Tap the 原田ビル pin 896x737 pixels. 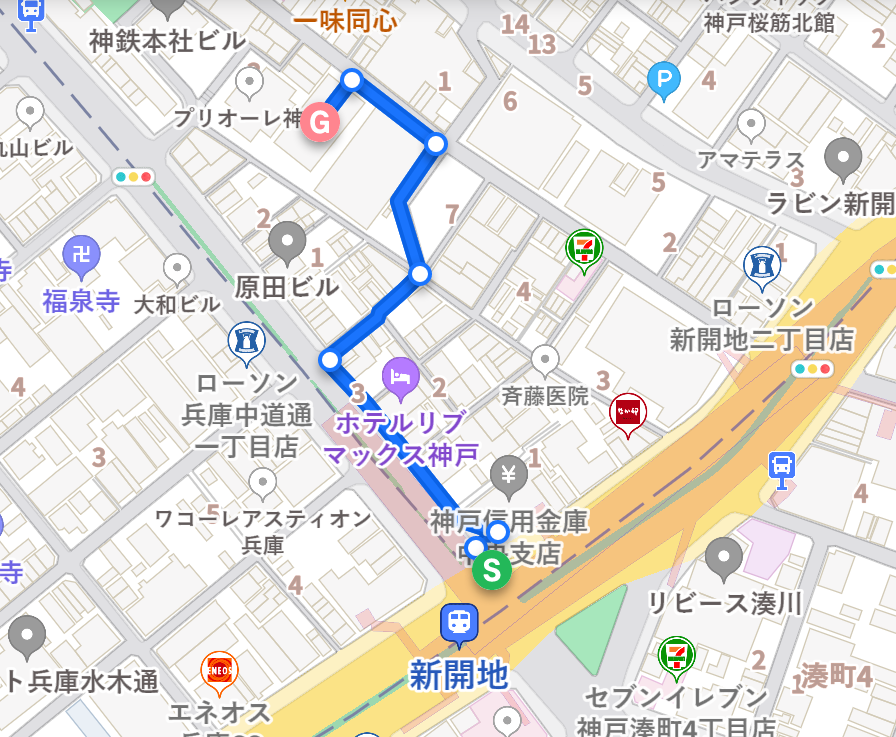pyautogui.click(x=287, y=241)
